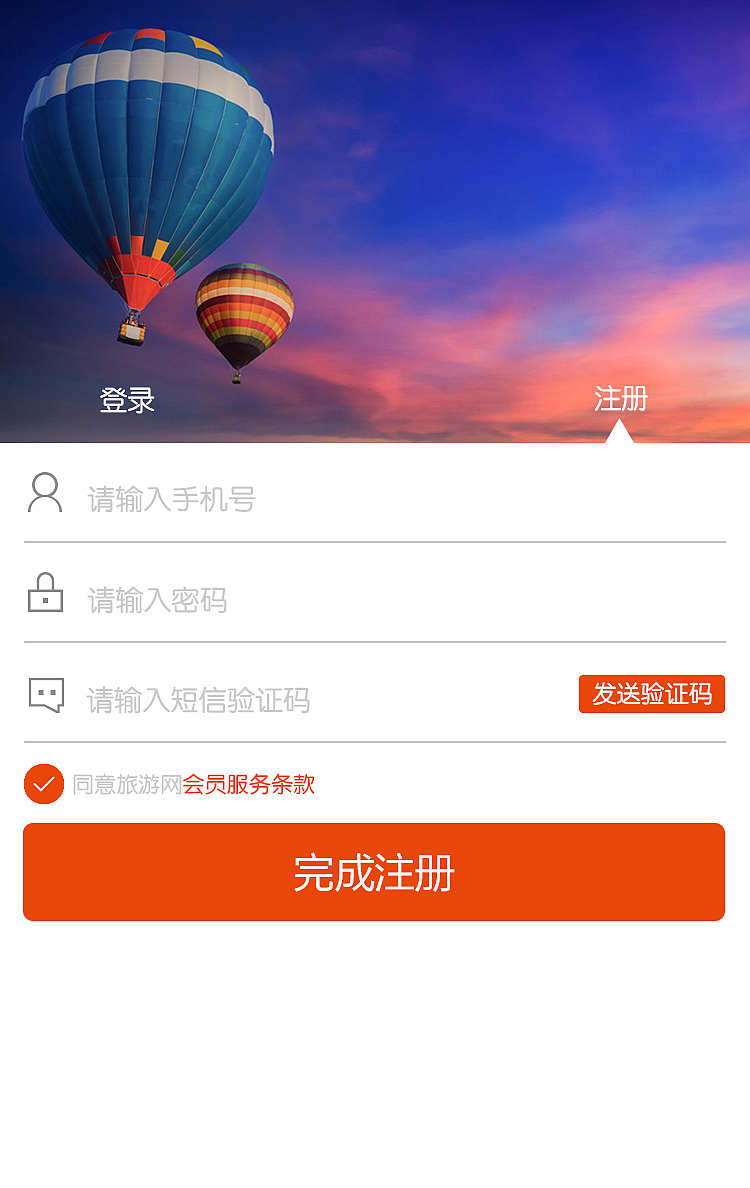
Task: Uncheck the 同意旅游网 agreement checkbox
Action: (44, 784)
